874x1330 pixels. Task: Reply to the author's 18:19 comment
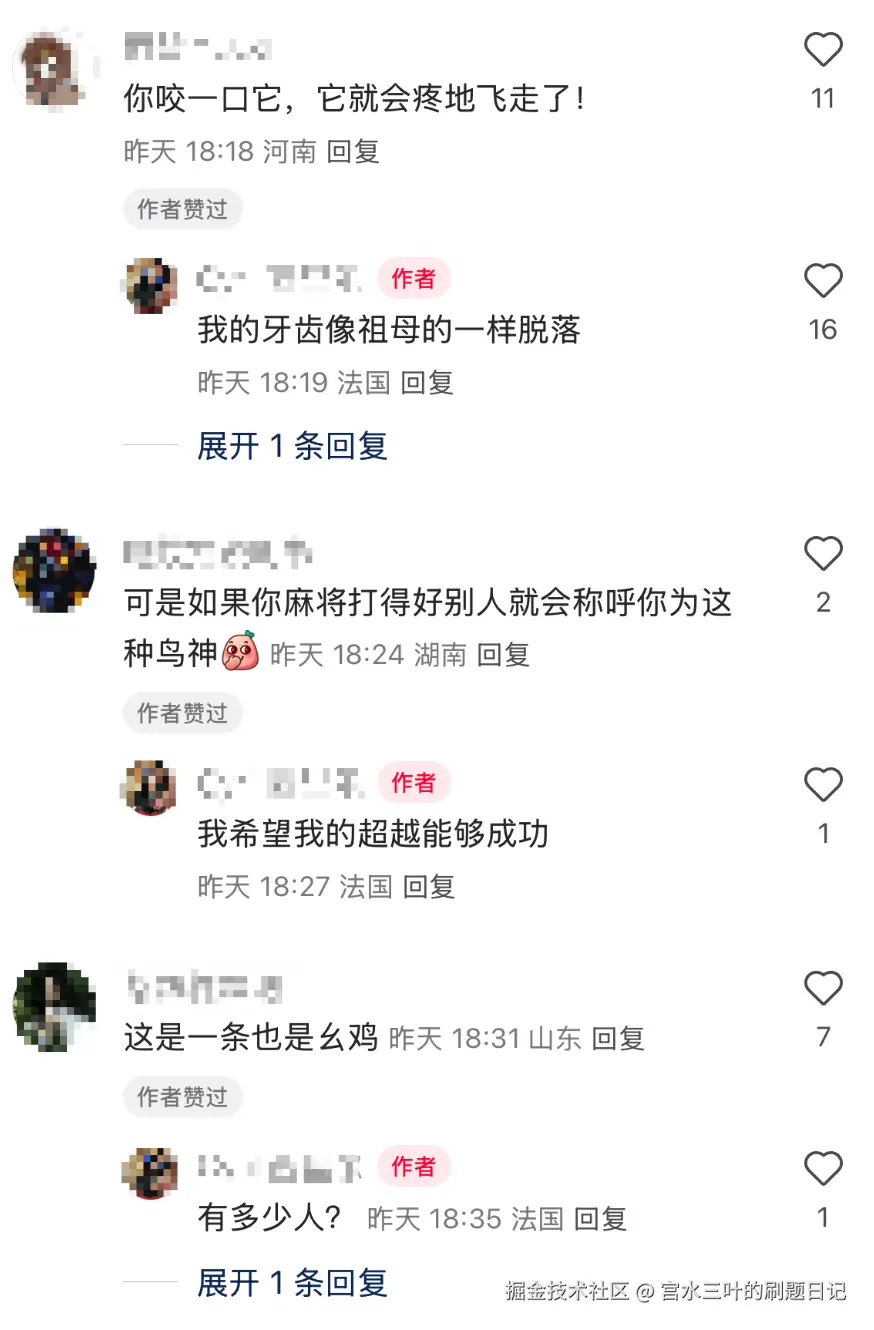427,383
